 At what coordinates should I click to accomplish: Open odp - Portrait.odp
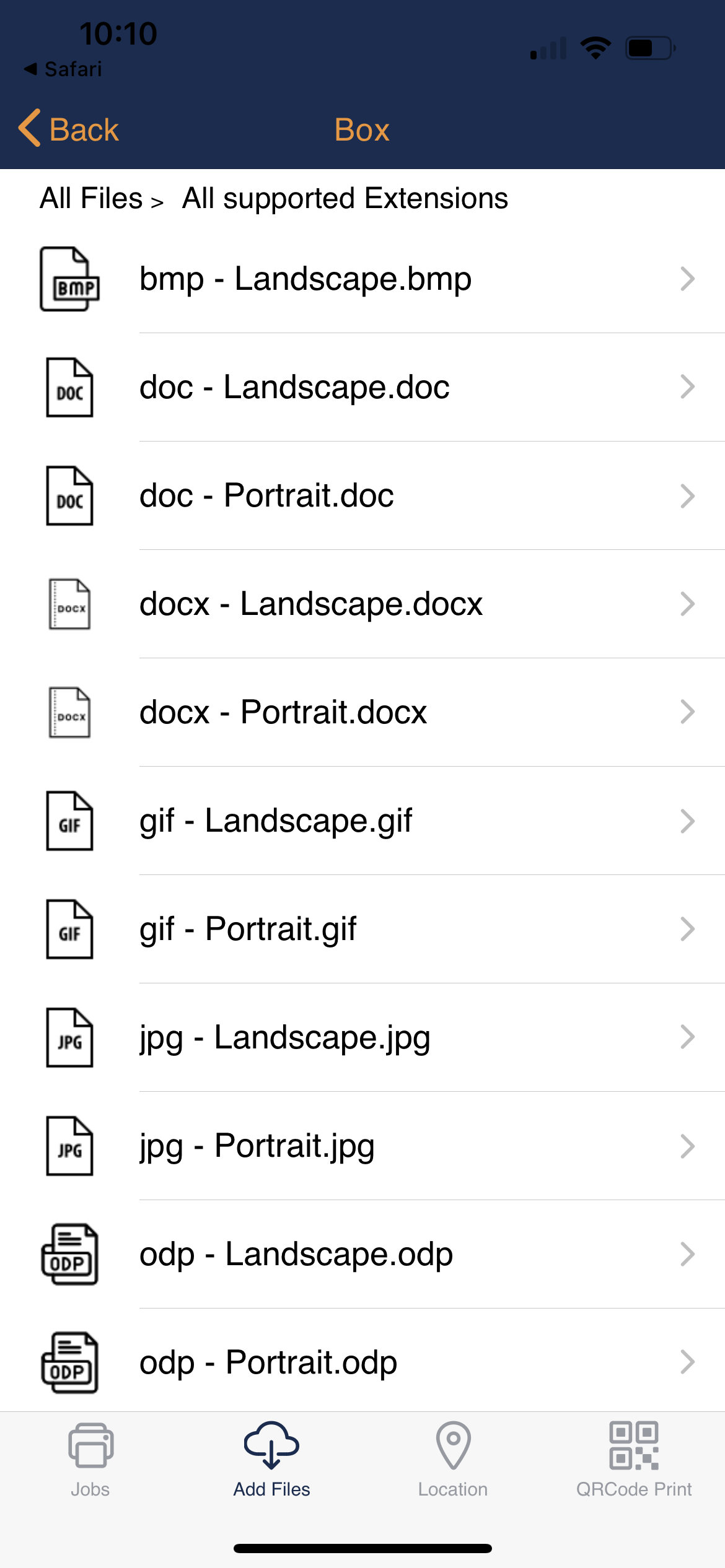pyautogui.click(x=362, y=1361)
